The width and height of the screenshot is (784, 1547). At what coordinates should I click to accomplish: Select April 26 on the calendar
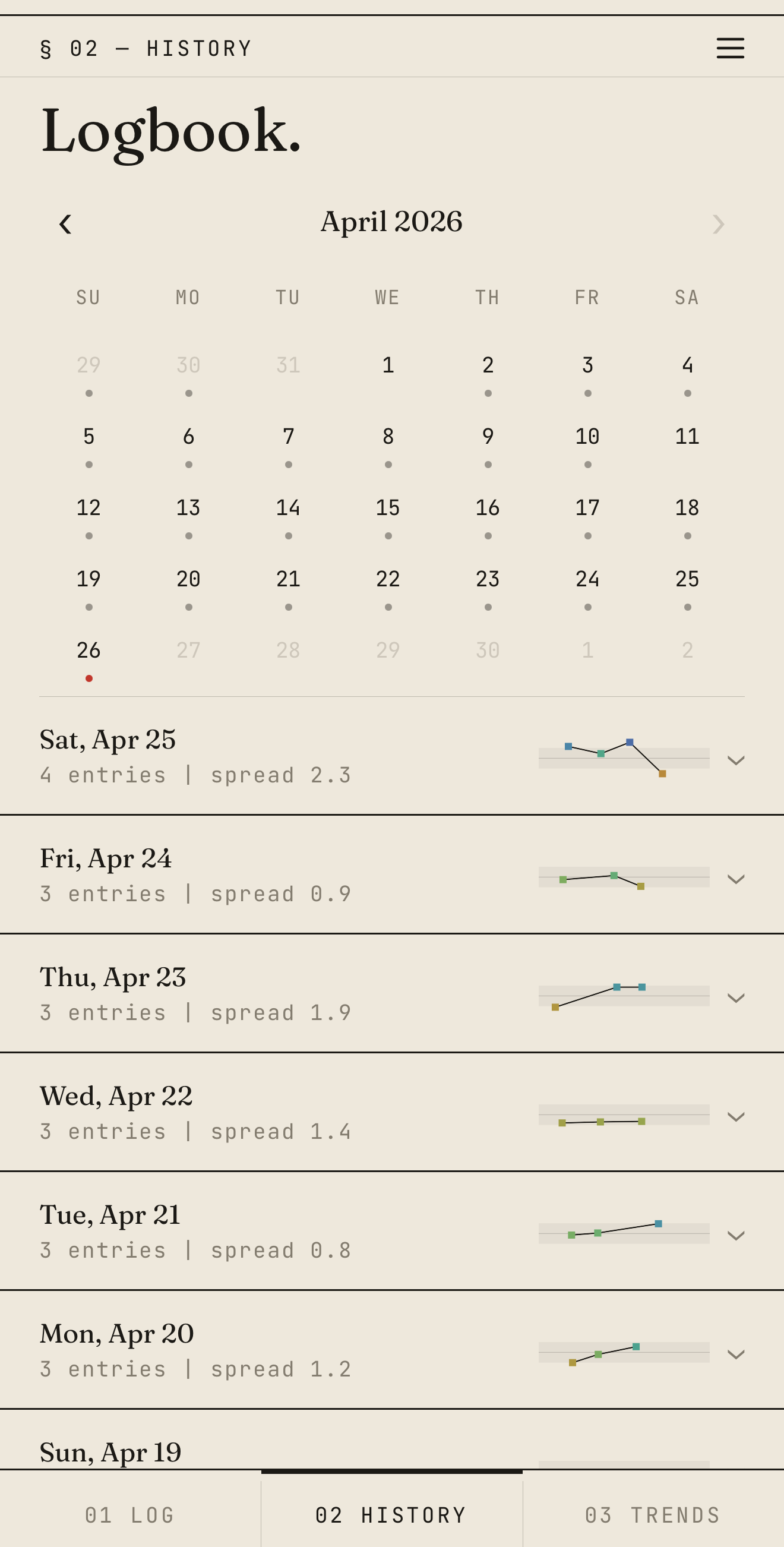pyautogui.click(x=88, y=649)
